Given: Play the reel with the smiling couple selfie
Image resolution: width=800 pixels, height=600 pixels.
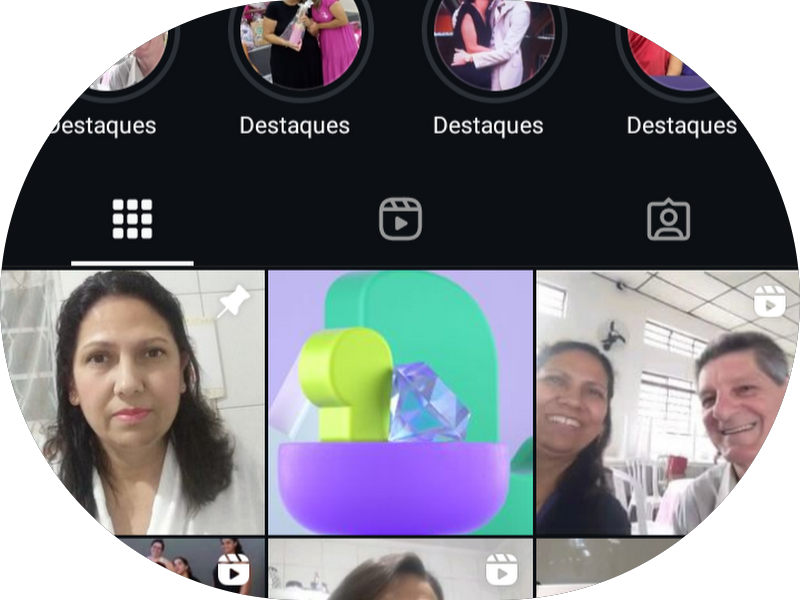Looking at the screenshot, I should coord(668,402).
